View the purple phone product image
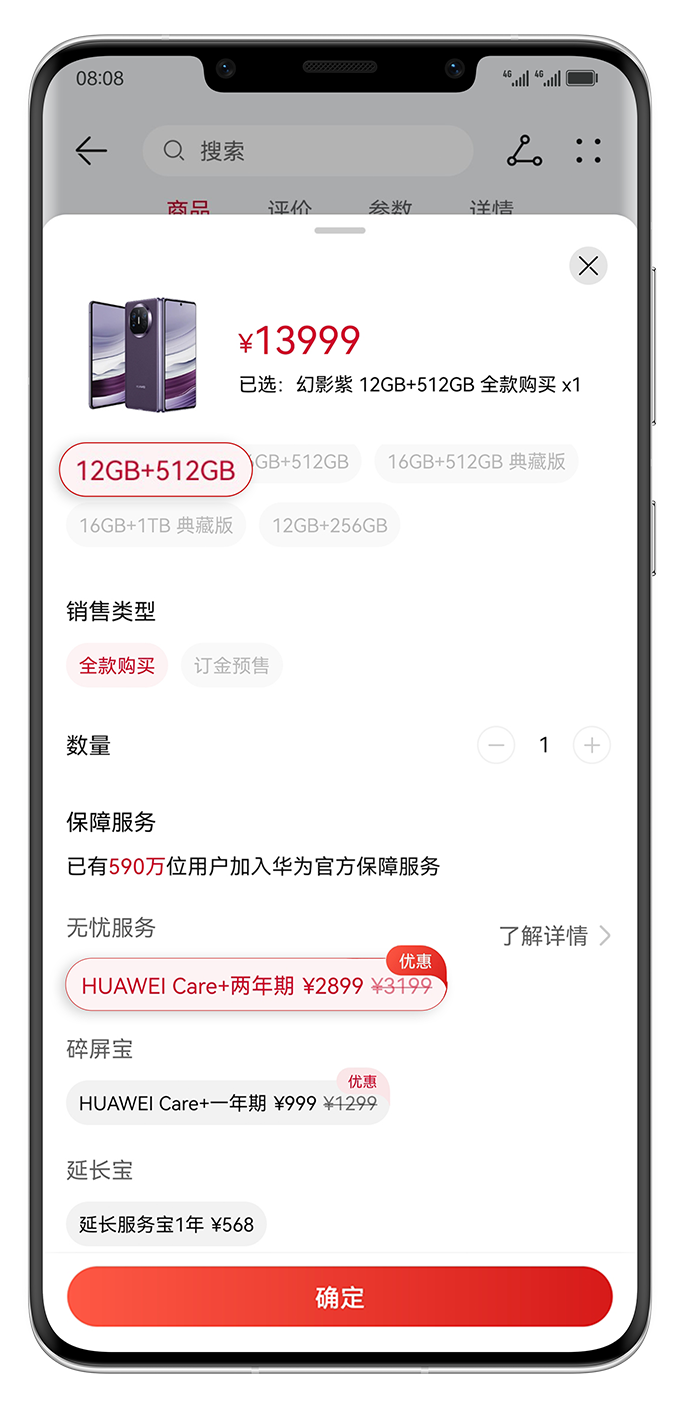 [144, 354]
